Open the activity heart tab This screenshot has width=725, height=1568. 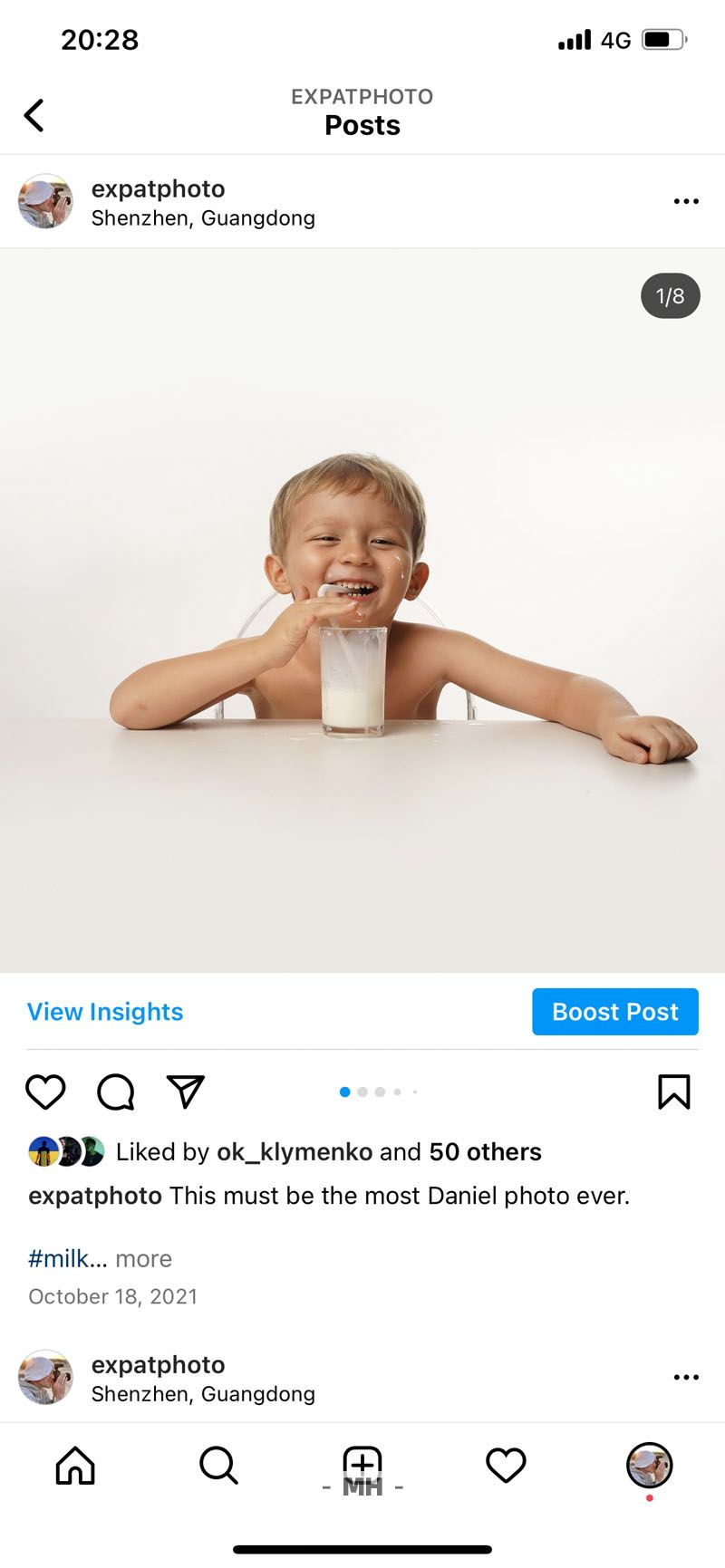point(506,1465)
